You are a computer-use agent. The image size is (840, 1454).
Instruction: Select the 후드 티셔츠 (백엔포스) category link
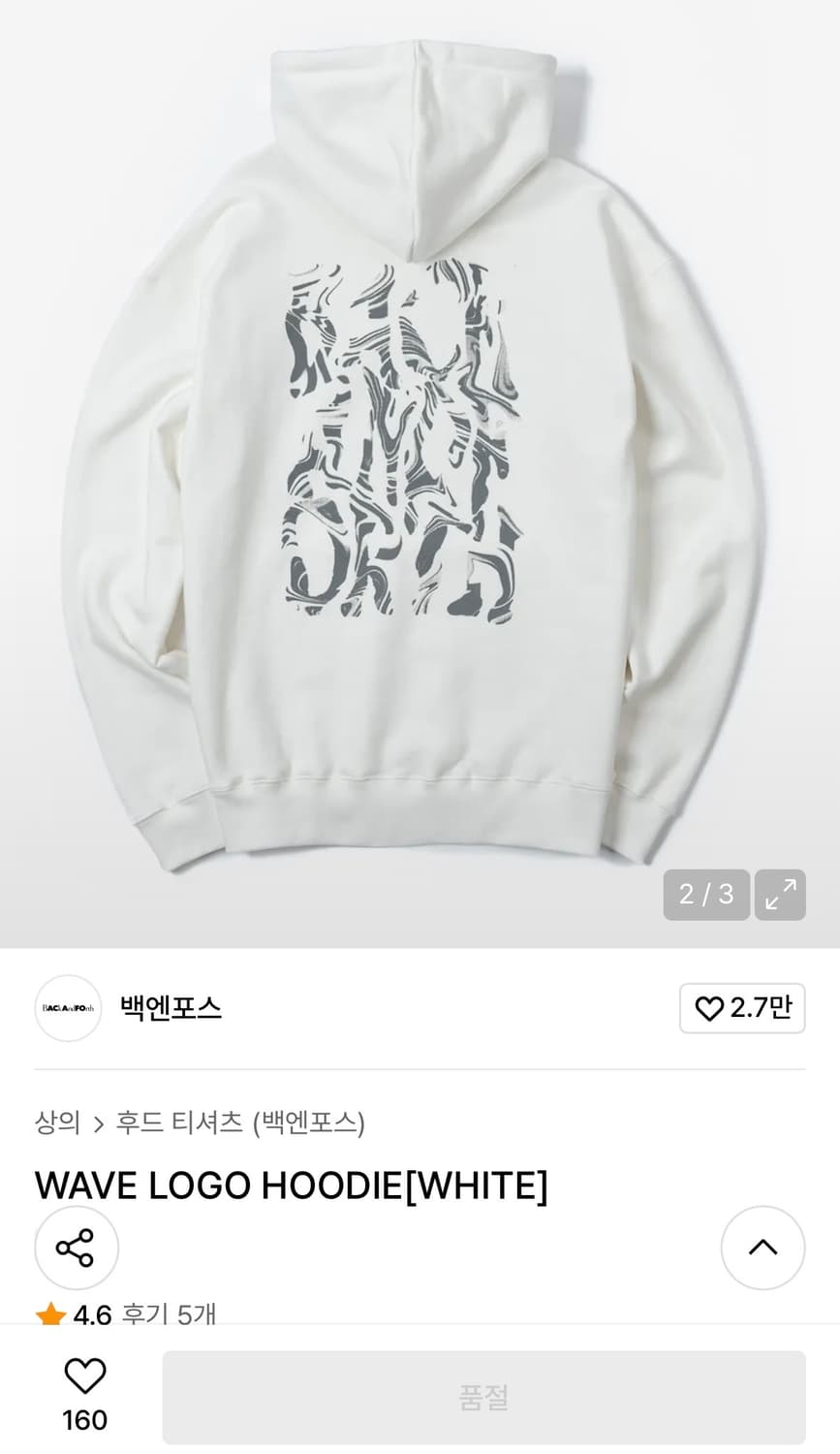click(242, 1124)
